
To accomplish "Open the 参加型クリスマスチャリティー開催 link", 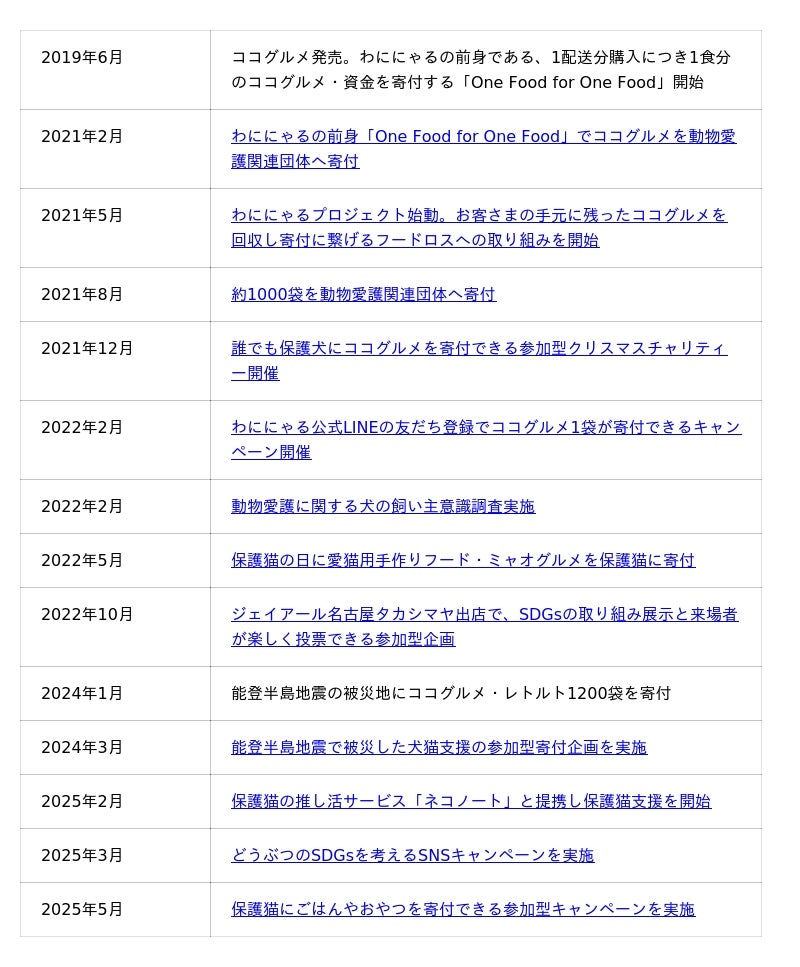I will tap(479, 348).
